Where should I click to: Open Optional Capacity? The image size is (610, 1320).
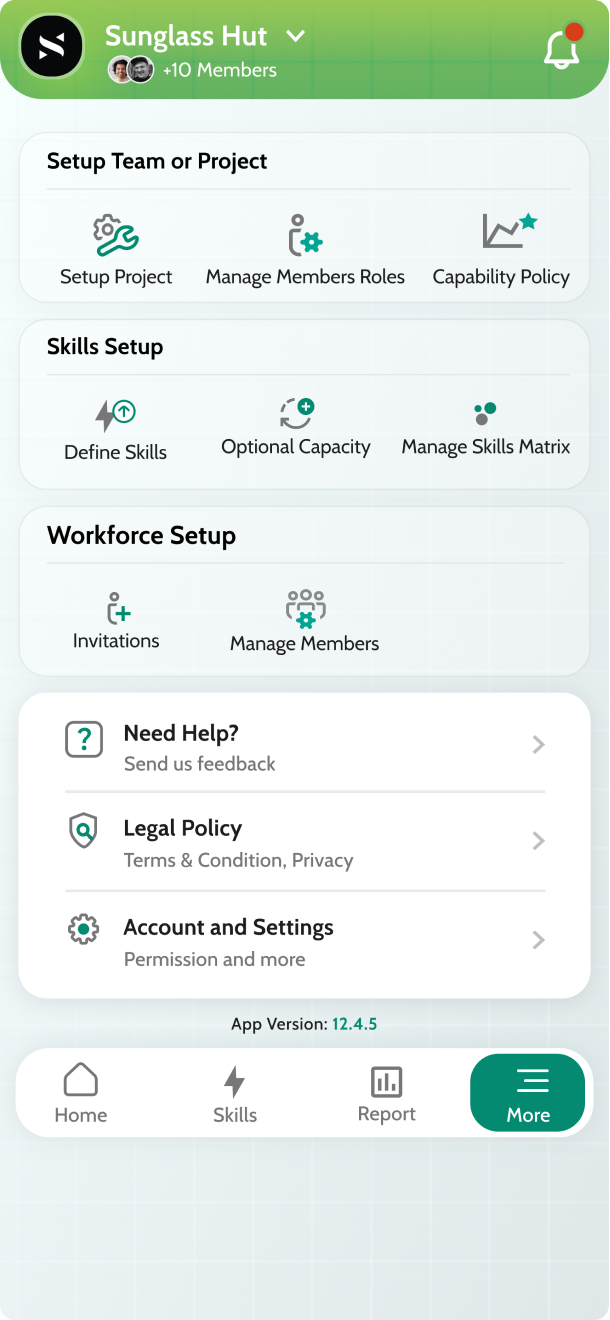[296, 428]
